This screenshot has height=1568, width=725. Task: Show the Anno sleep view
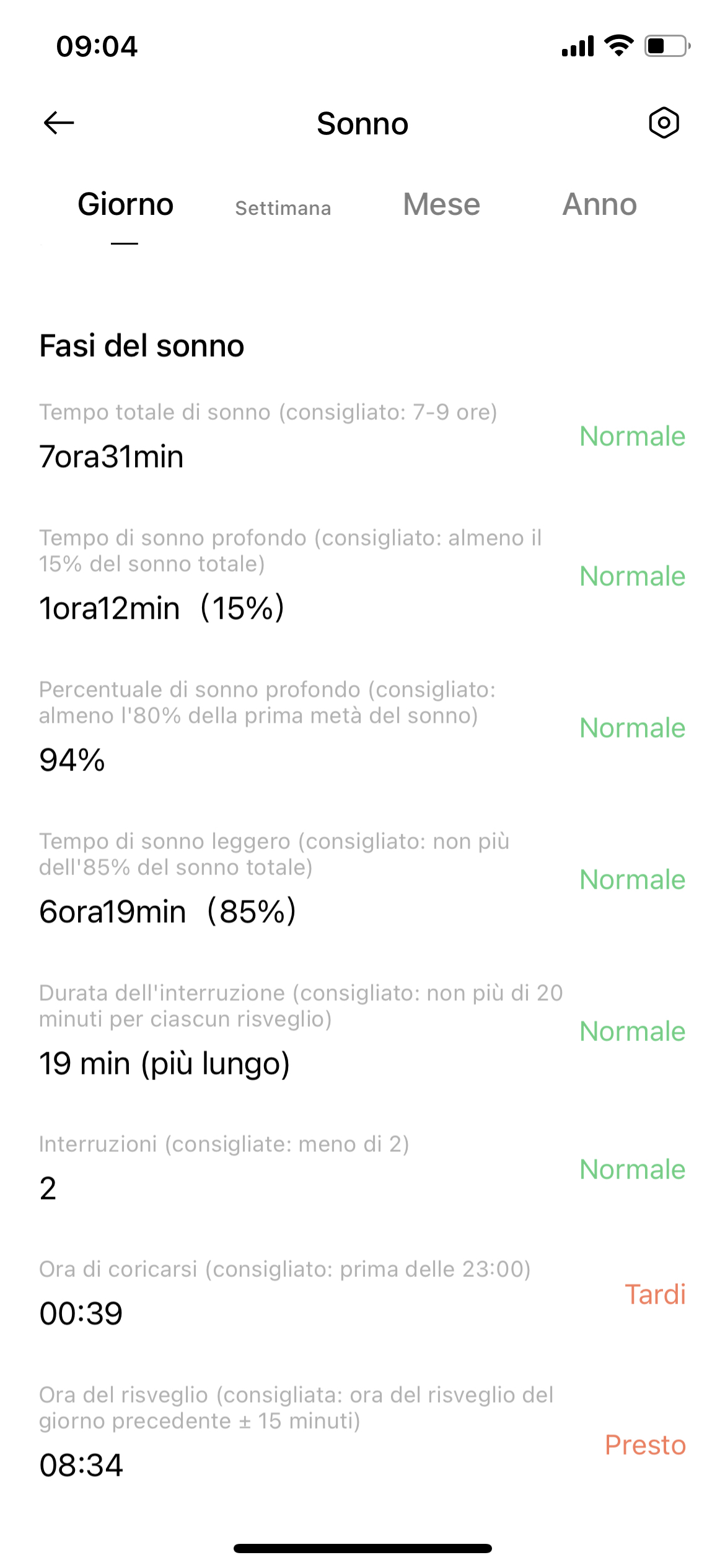[x=599, y=205]
